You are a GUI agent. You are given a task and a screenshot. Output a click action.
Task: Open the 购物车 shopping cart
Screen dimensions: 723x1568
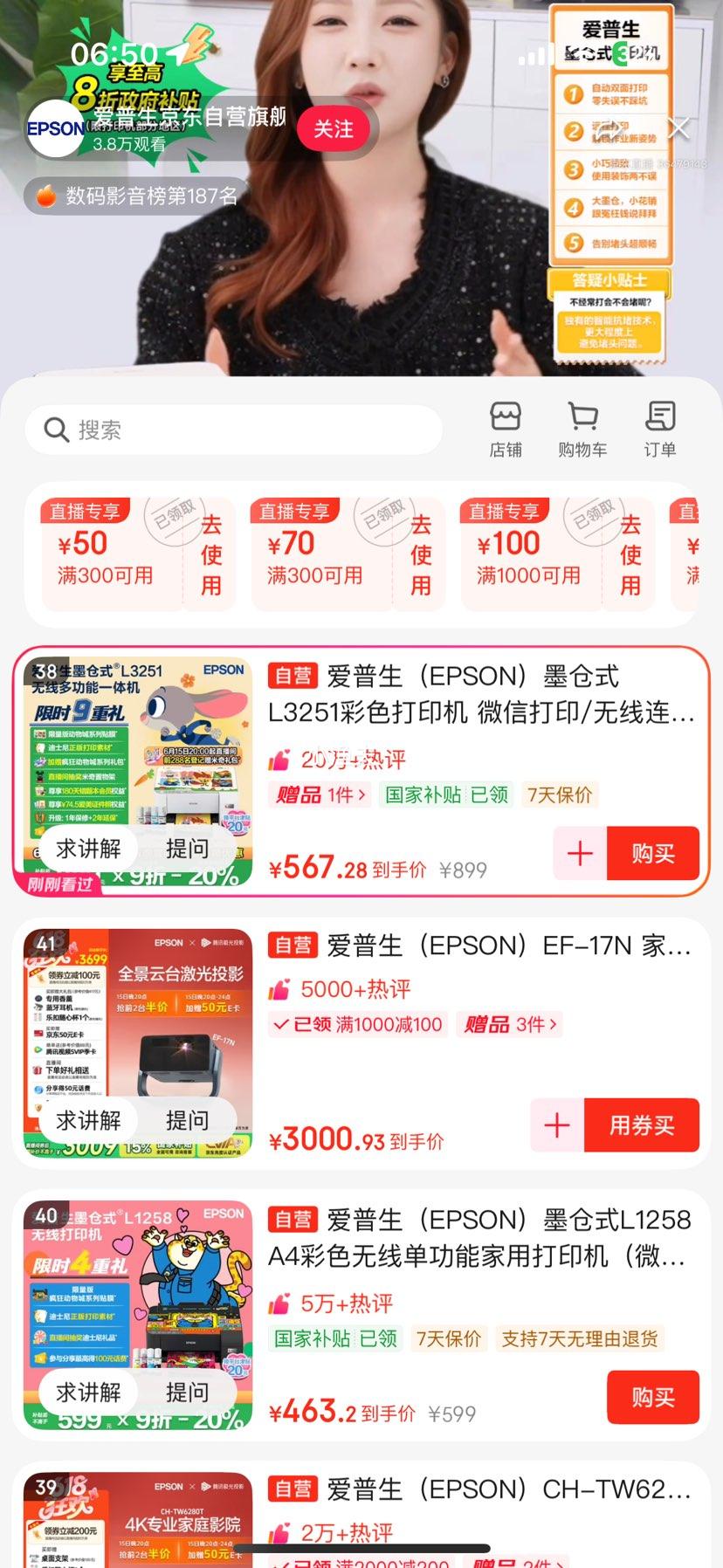(582, 430)
